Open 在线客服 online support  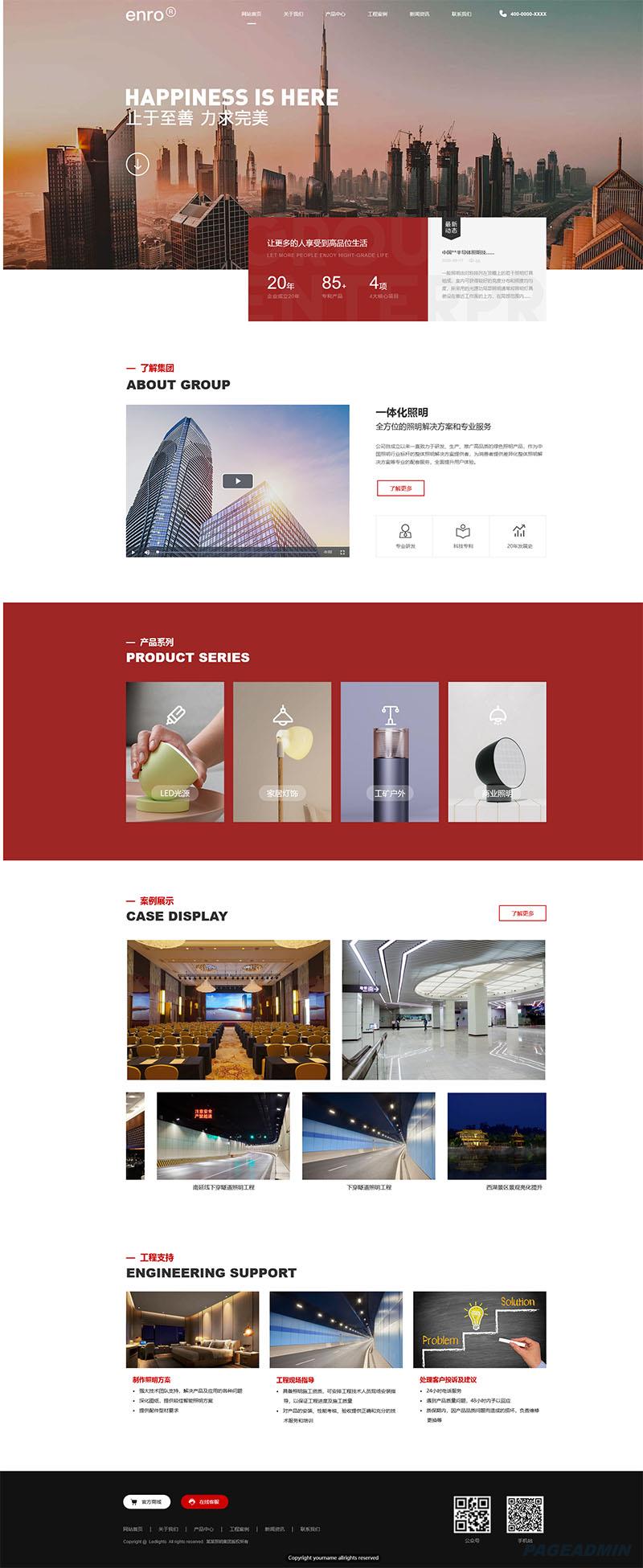(205, 1501)
